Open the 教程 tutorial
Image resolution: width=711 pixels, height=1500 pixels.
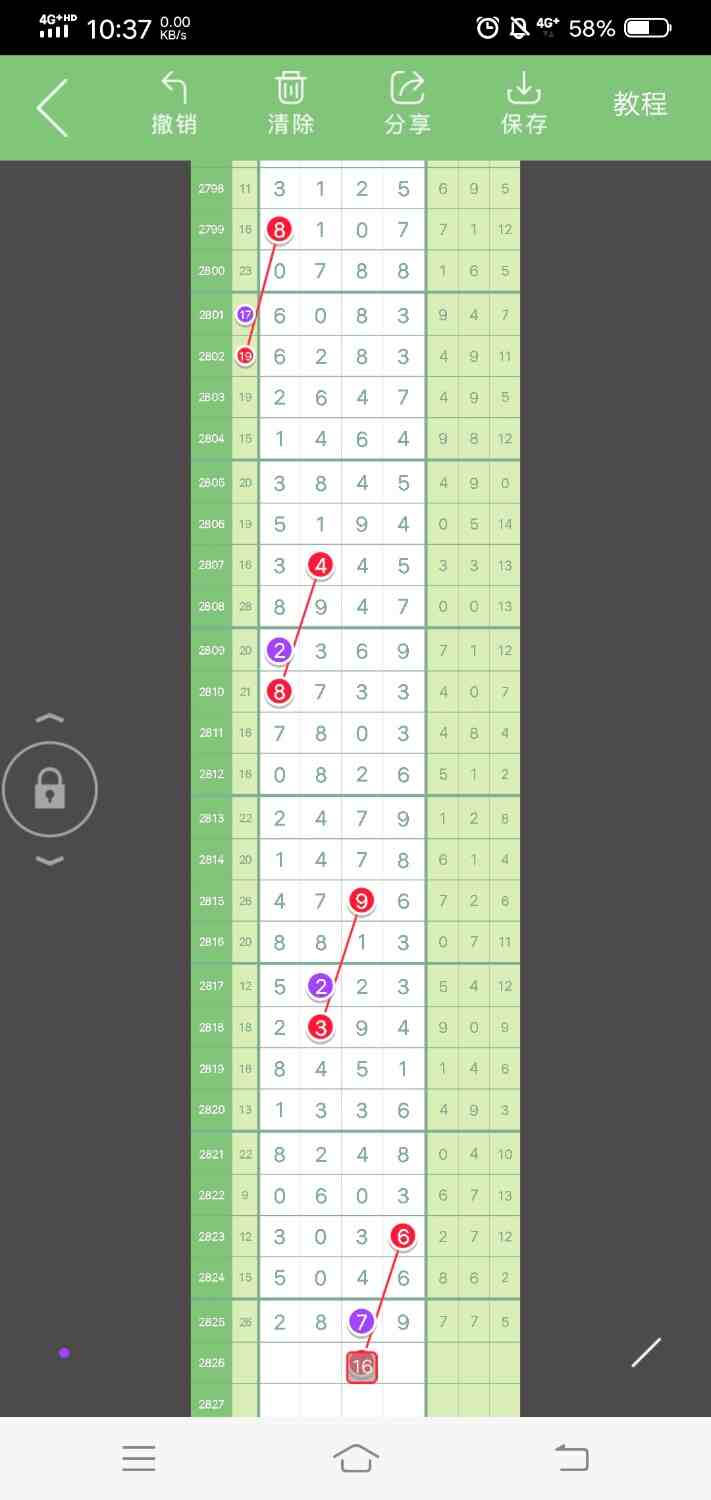[x=640, y=104]
